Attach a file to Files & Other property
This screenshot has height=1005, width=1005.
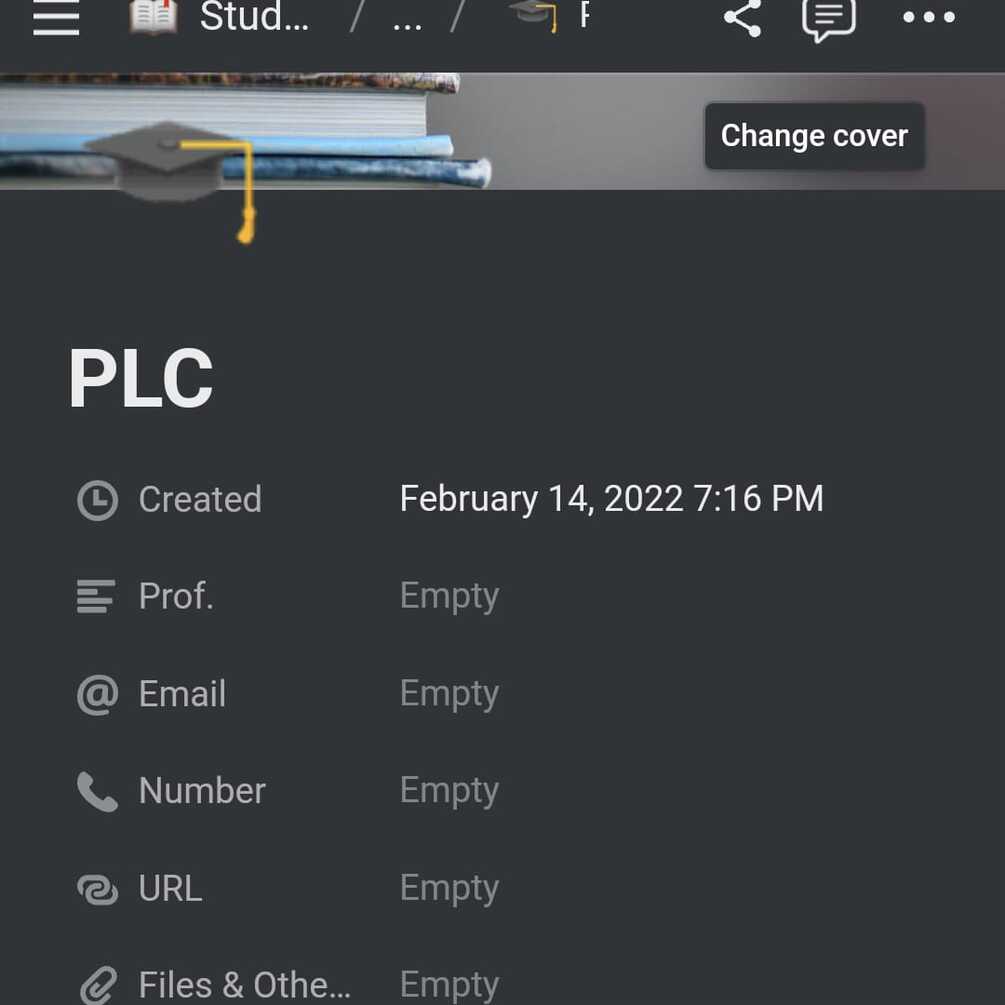click(449, 984)
